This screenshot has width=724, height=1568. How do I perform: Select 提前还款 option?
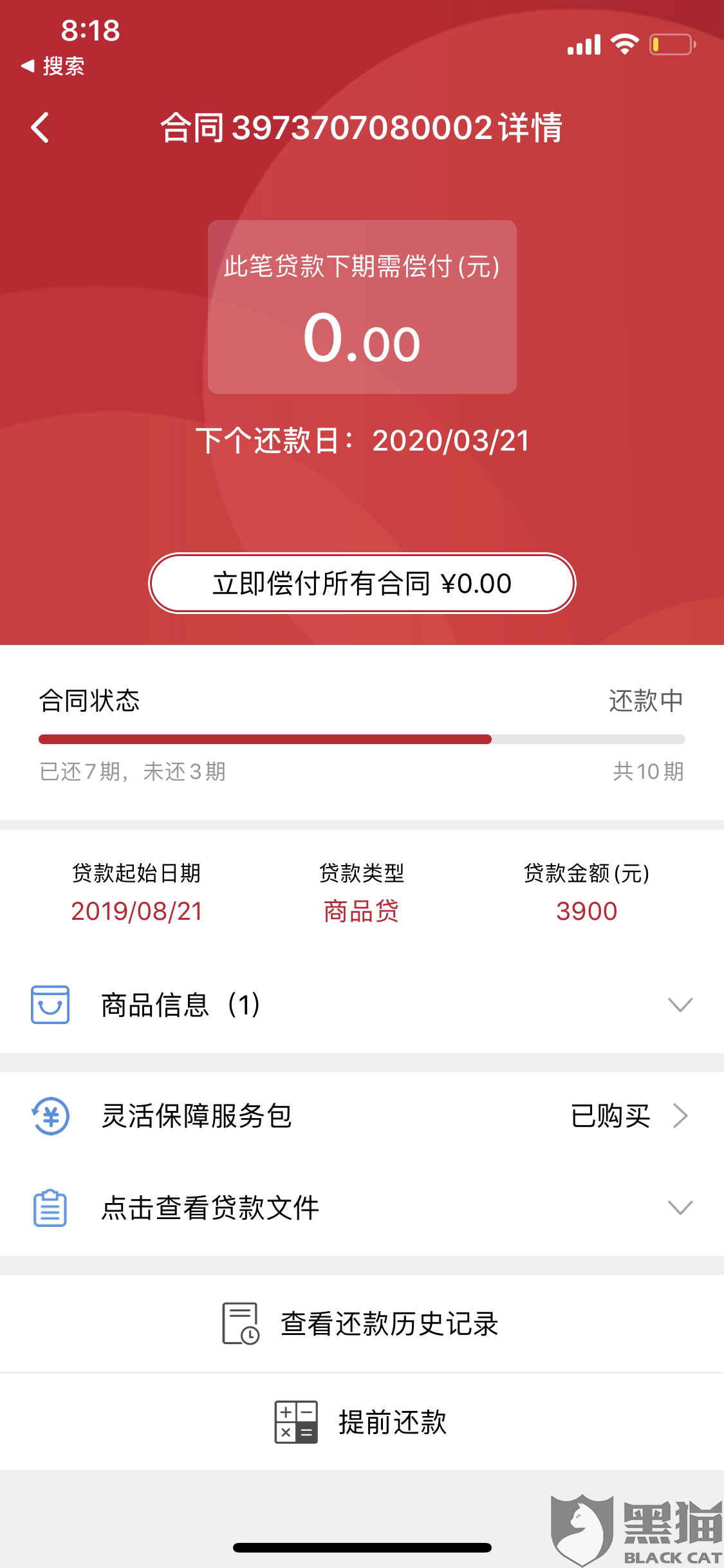(362, 1422)
